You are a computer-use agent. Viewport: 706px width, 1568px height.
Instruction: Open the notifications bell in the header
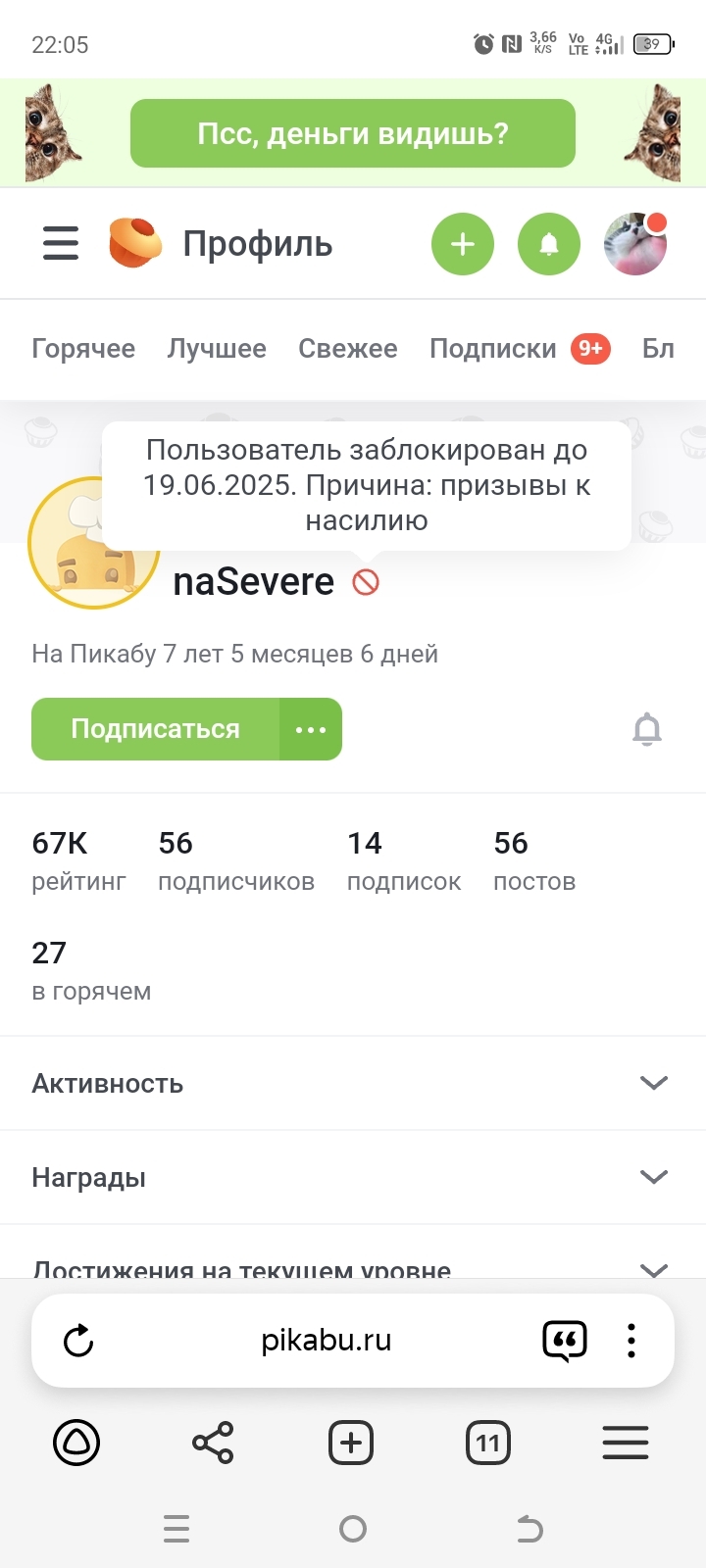click(549, 244)
